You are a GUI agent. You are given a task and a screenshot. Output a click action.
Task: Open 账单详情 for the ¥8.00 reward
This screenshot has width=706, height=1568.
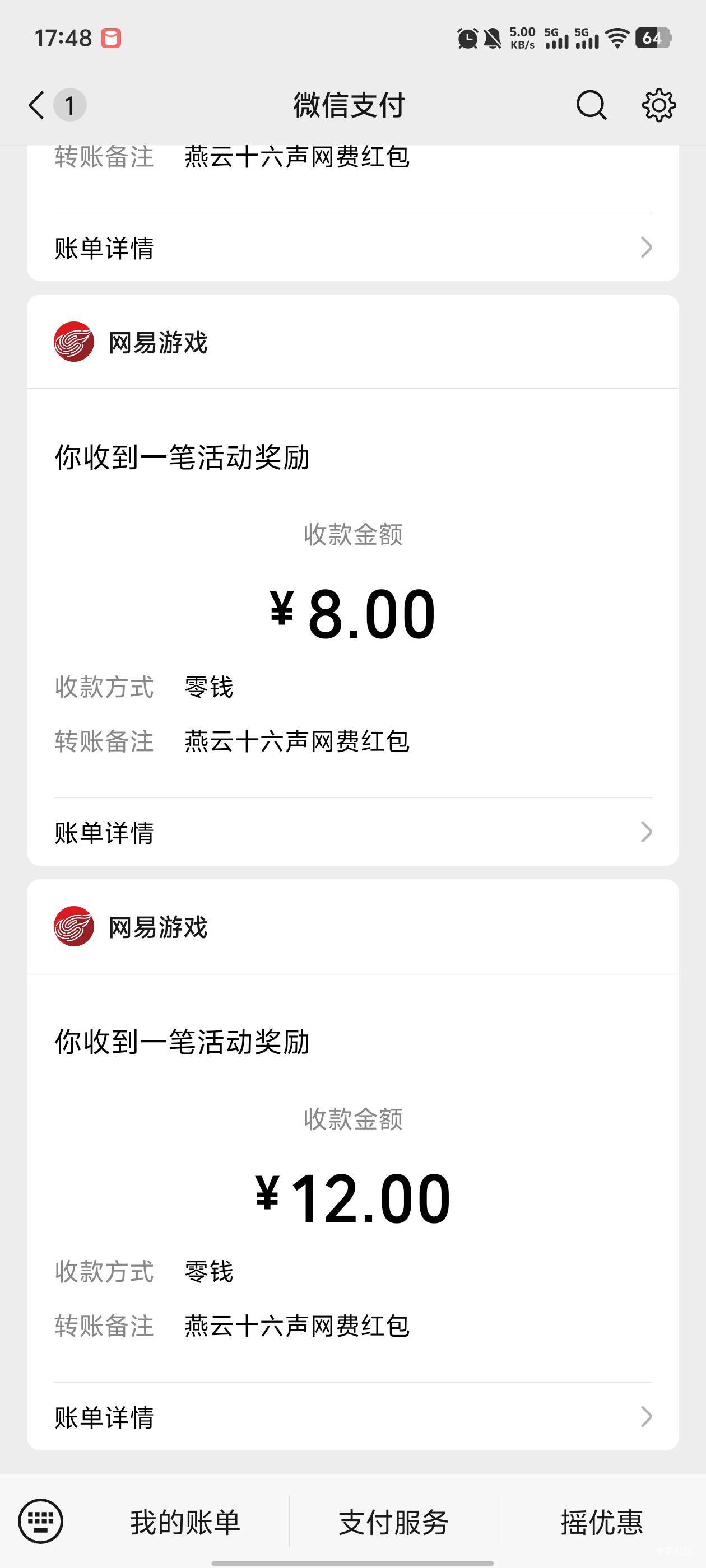click(x=352, y=832)
